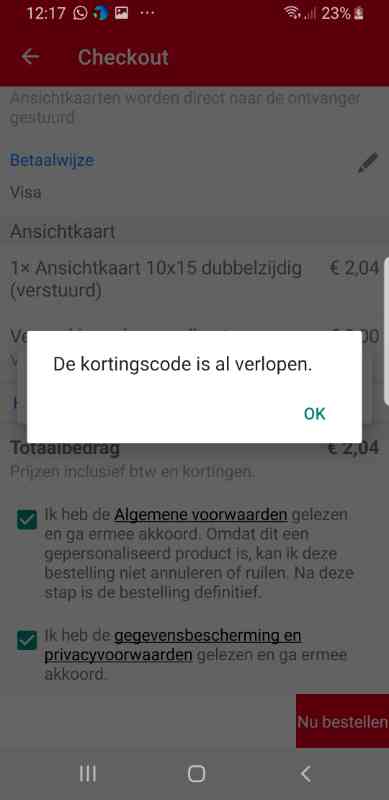Open the Algemene voorwaarden link

(201, 515)
